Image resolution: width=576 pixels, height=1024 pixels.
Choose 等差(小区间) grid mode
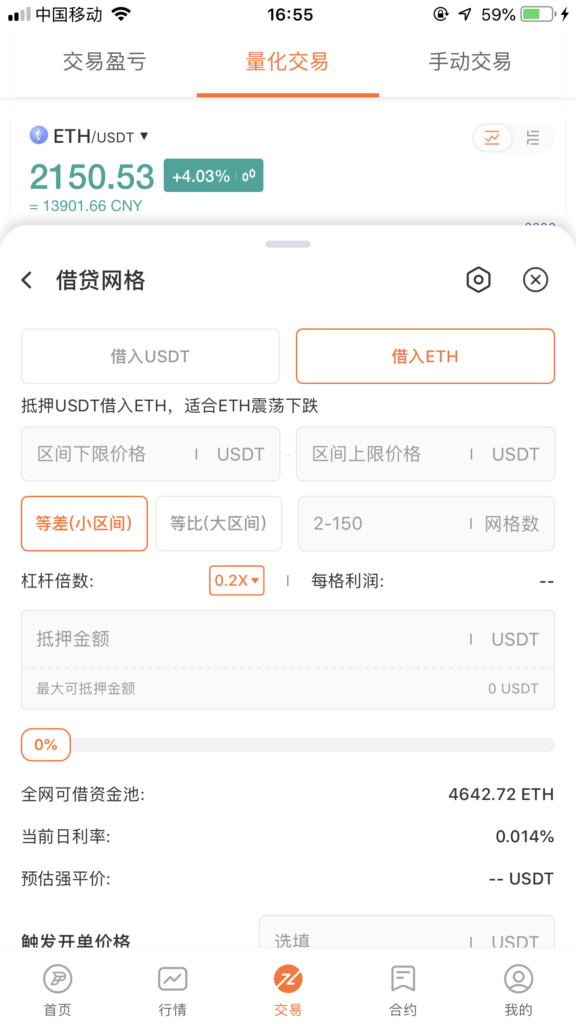click(x=84, y=524)
